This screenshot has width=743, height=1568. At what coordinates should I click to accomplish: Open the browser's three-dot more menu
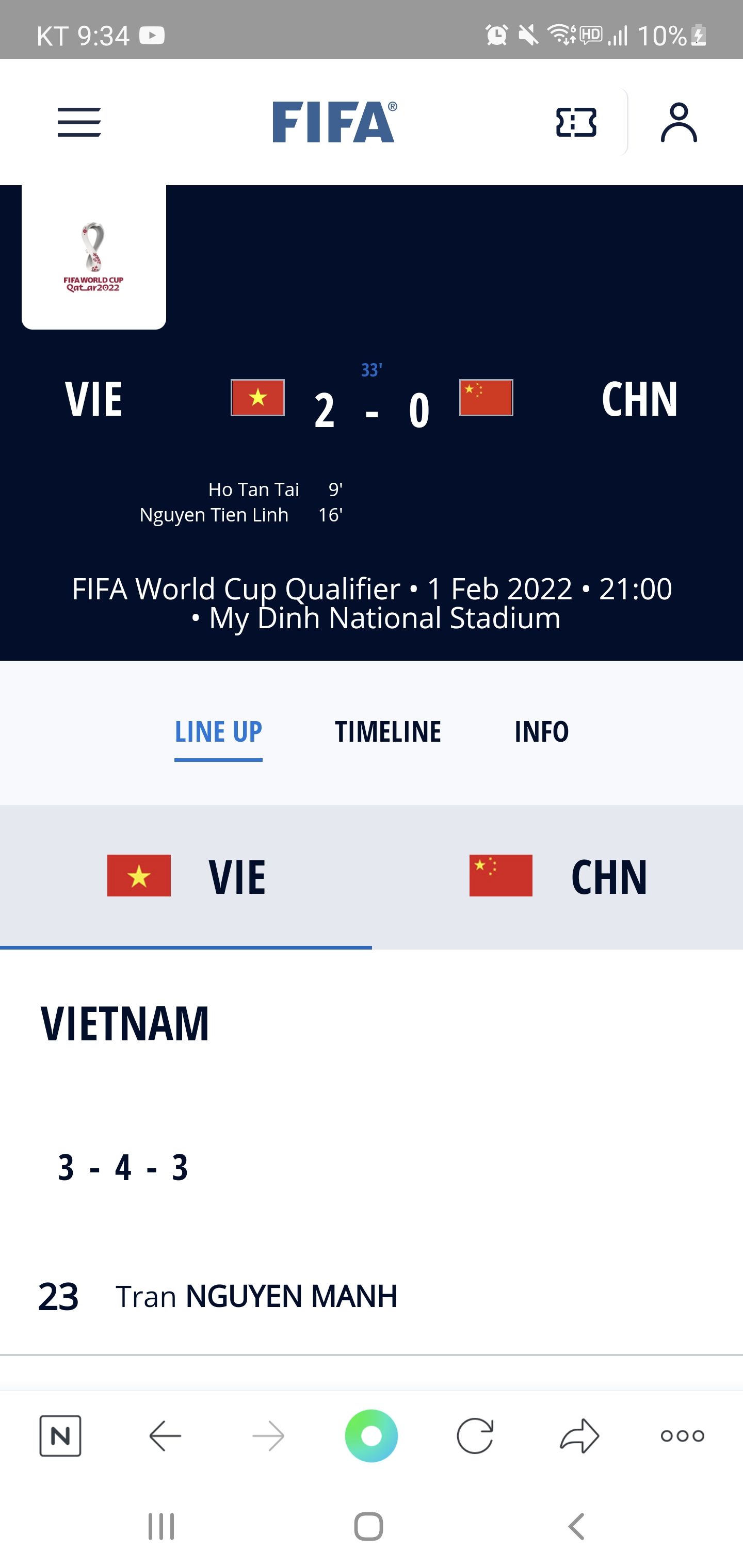point(682,1436)
